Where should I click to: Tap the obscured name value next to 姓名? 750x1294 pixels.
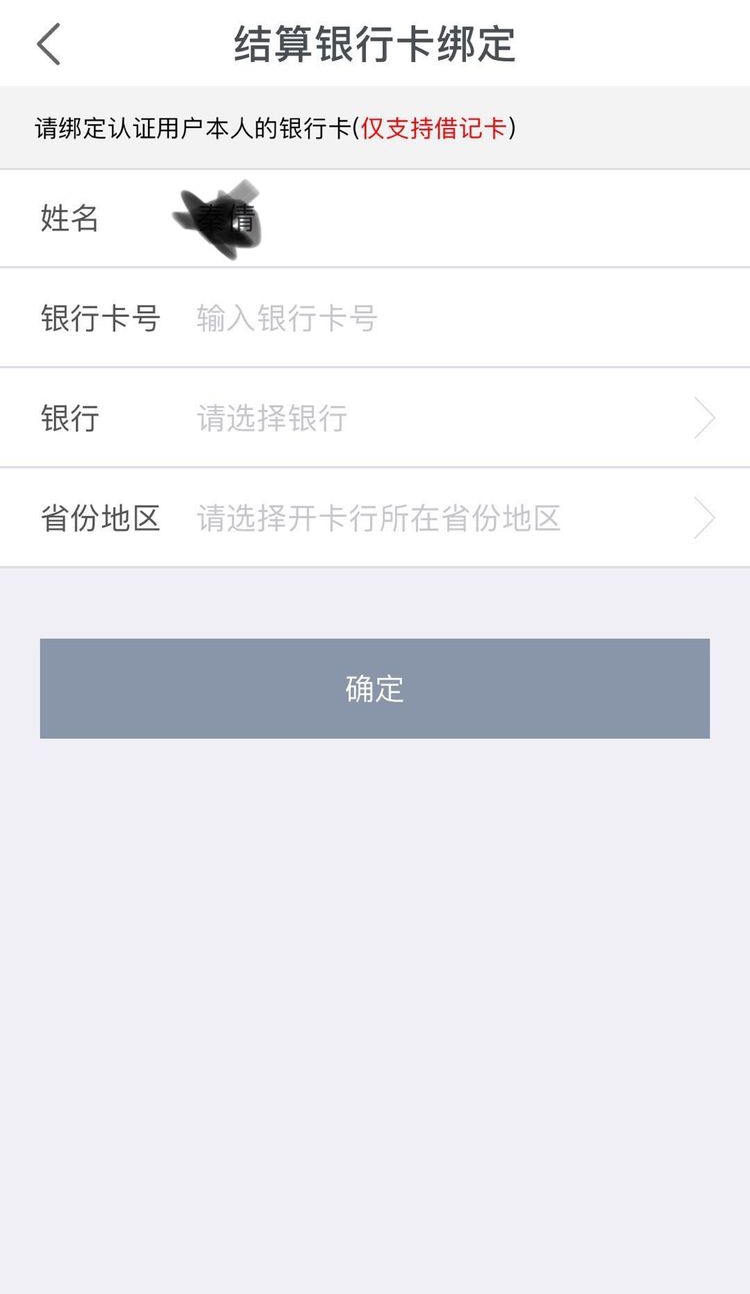coord(222,215)
